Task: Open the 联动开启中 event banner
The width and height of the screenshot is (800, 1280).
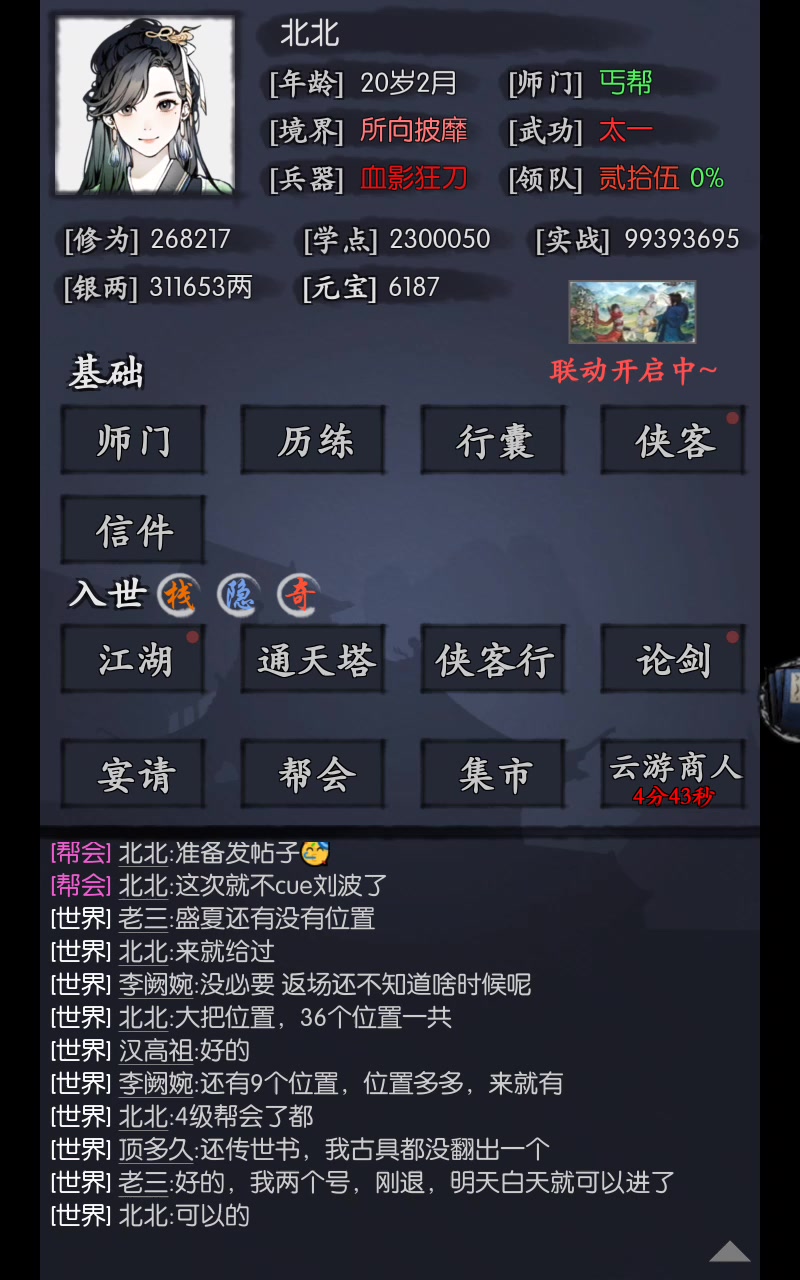Action: [x=632, y=332]
